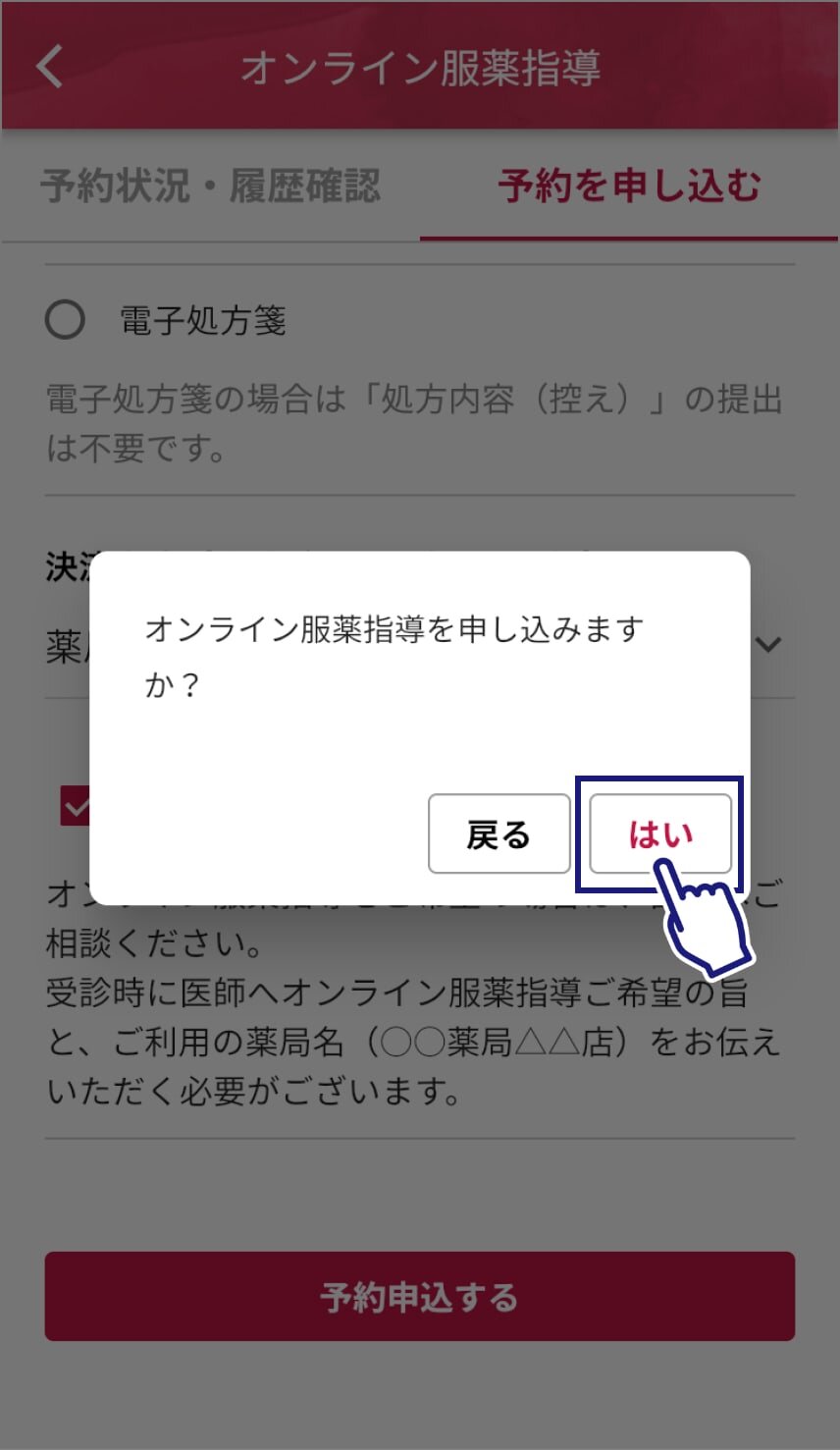840x1450 pixels.
Task: Switch to the 予約状況・履歴確認 tab
Action: click(x=210, y=186)
